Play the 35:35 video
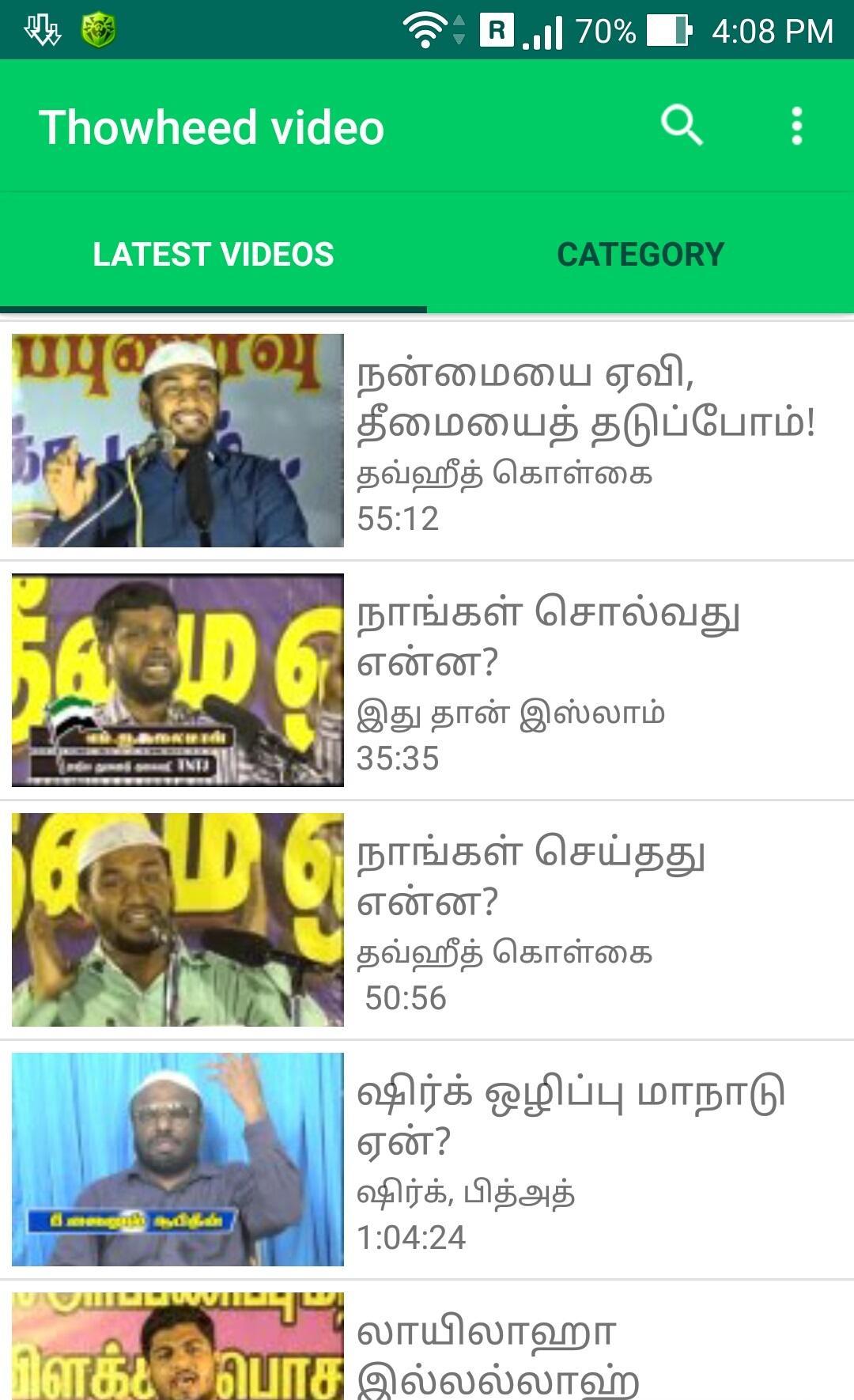Screen dimensions: 854x1400 [x=427, y=680]
